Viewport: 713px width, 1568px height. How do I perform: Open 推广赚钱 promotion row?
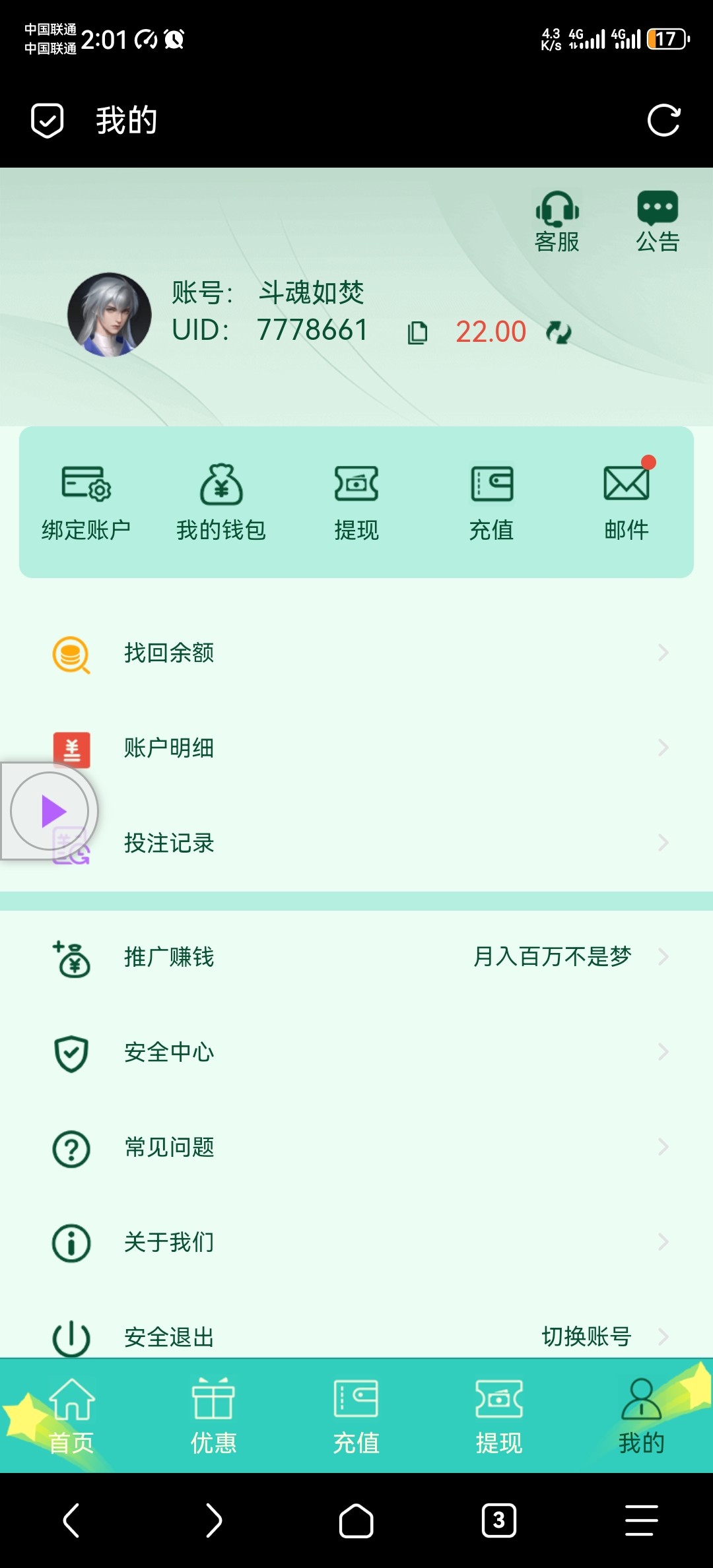[x=356, y=957]
